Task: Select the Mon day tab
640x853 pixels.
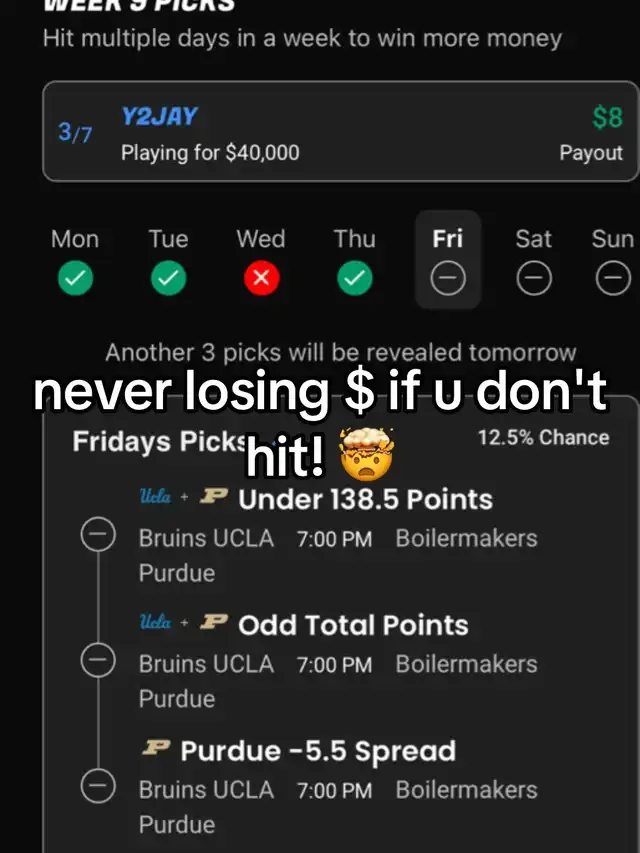Action: coord(75,261)
